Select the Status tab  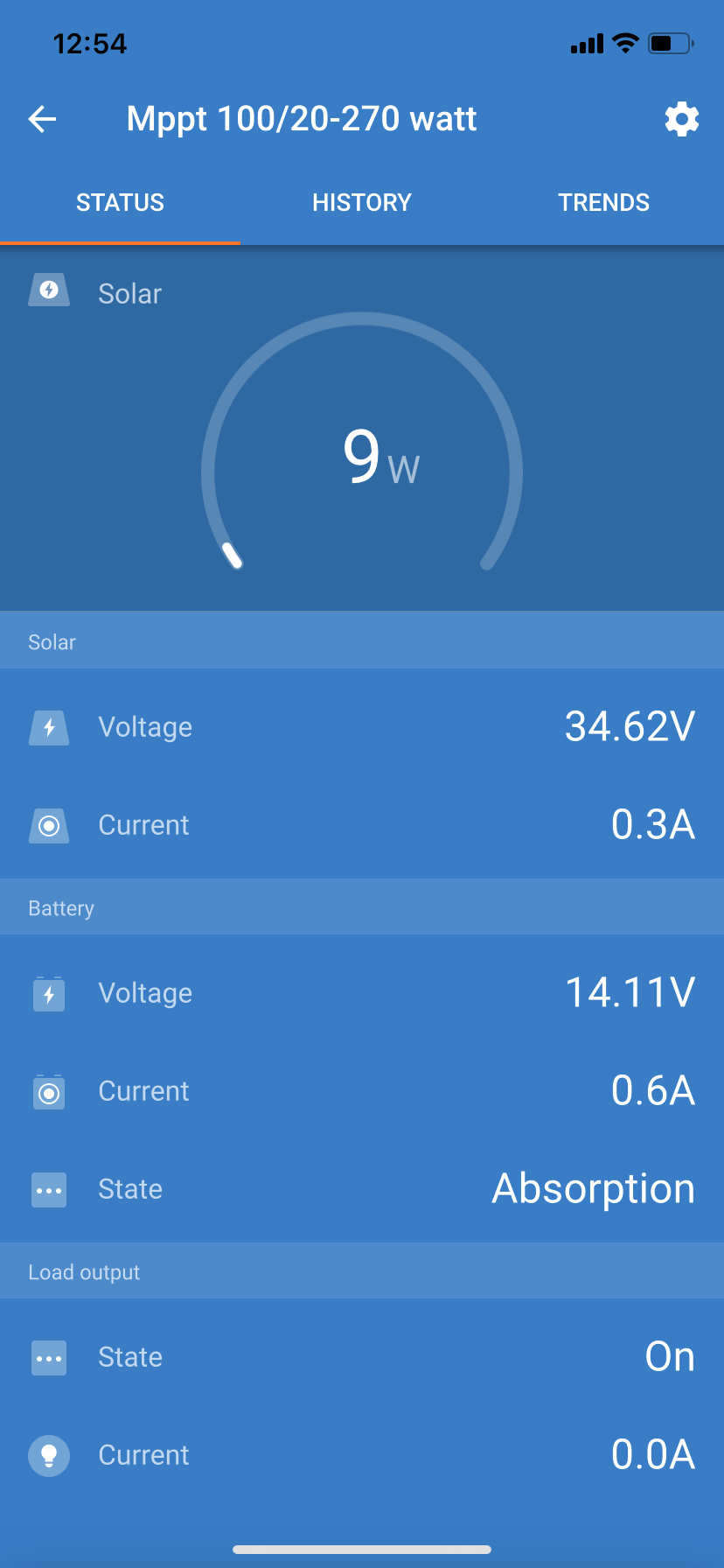tap(120, 203)
